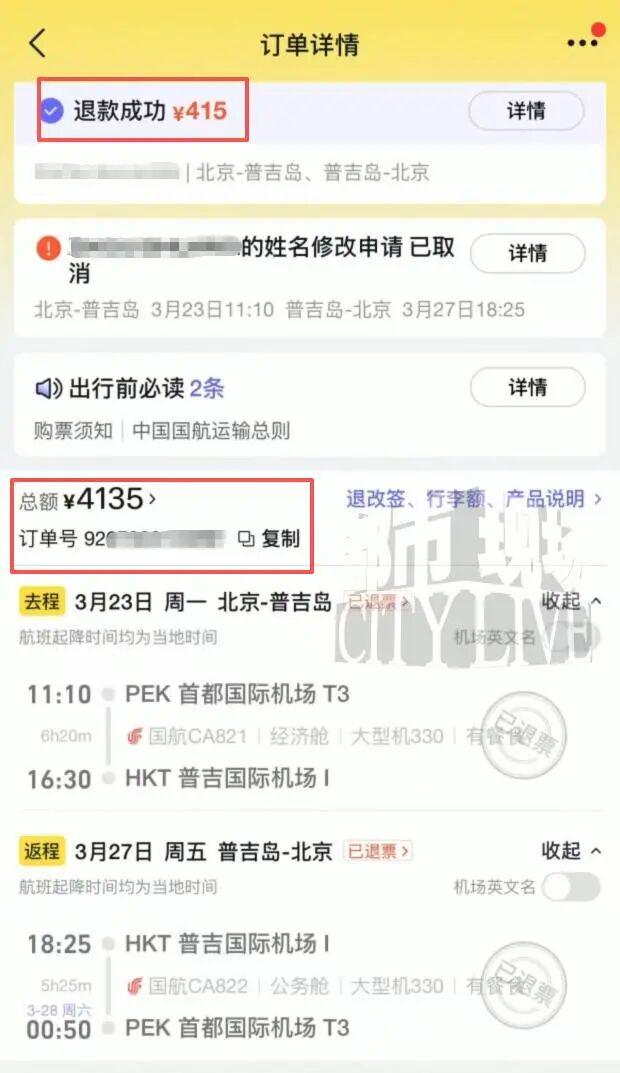620x1073 pixels.
Task: Open details for 出行前必读
Action: (526, 388)
